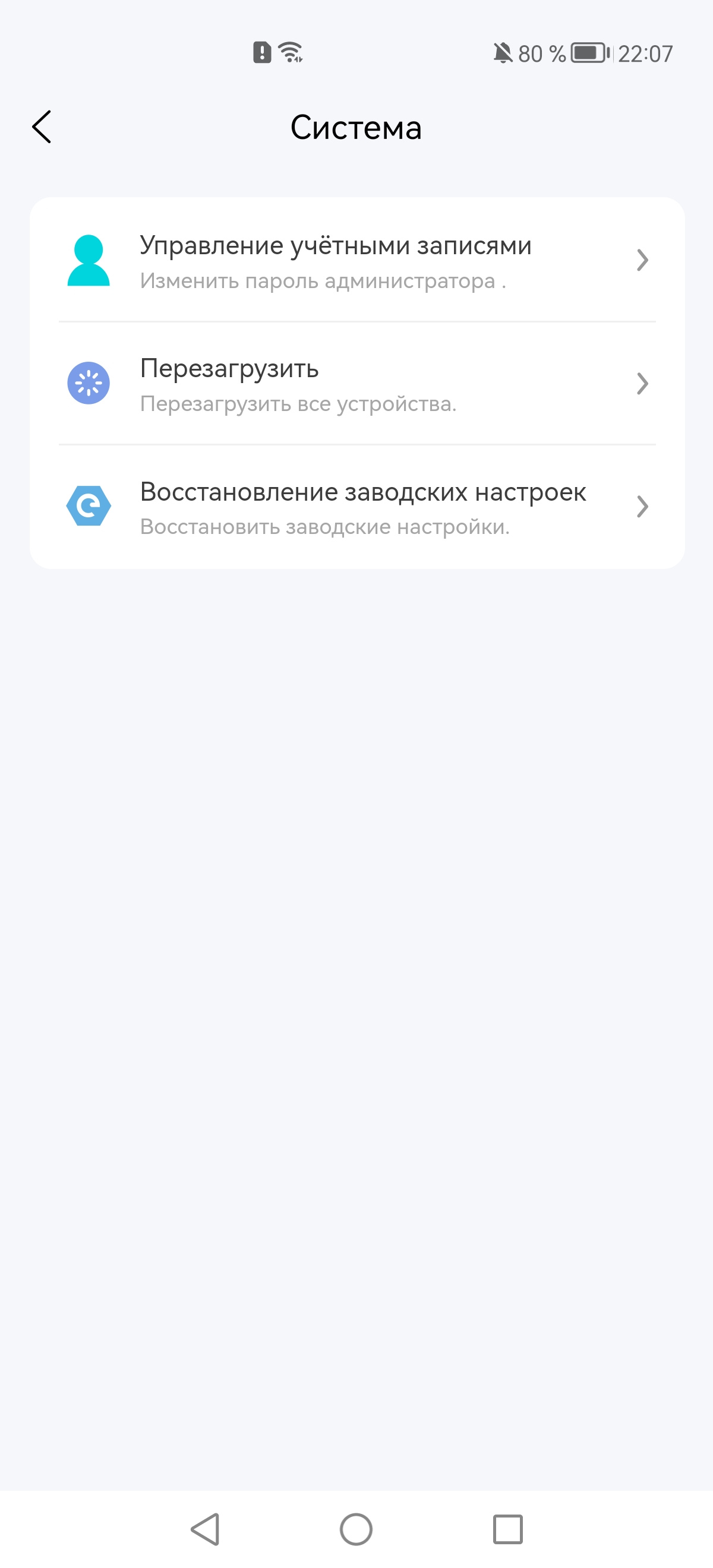Open Управление учётными записями
Image resolution: width=713 pixels, height=1568 pixels.
tap(357, 261)
